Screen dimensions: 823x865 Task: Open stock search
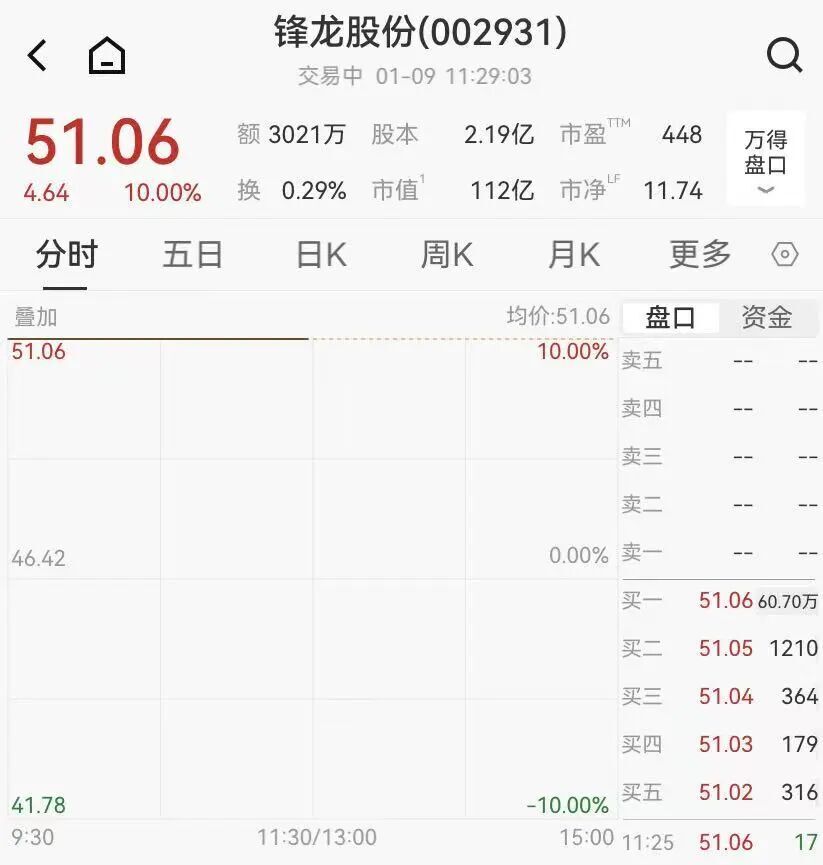point(784,55)
